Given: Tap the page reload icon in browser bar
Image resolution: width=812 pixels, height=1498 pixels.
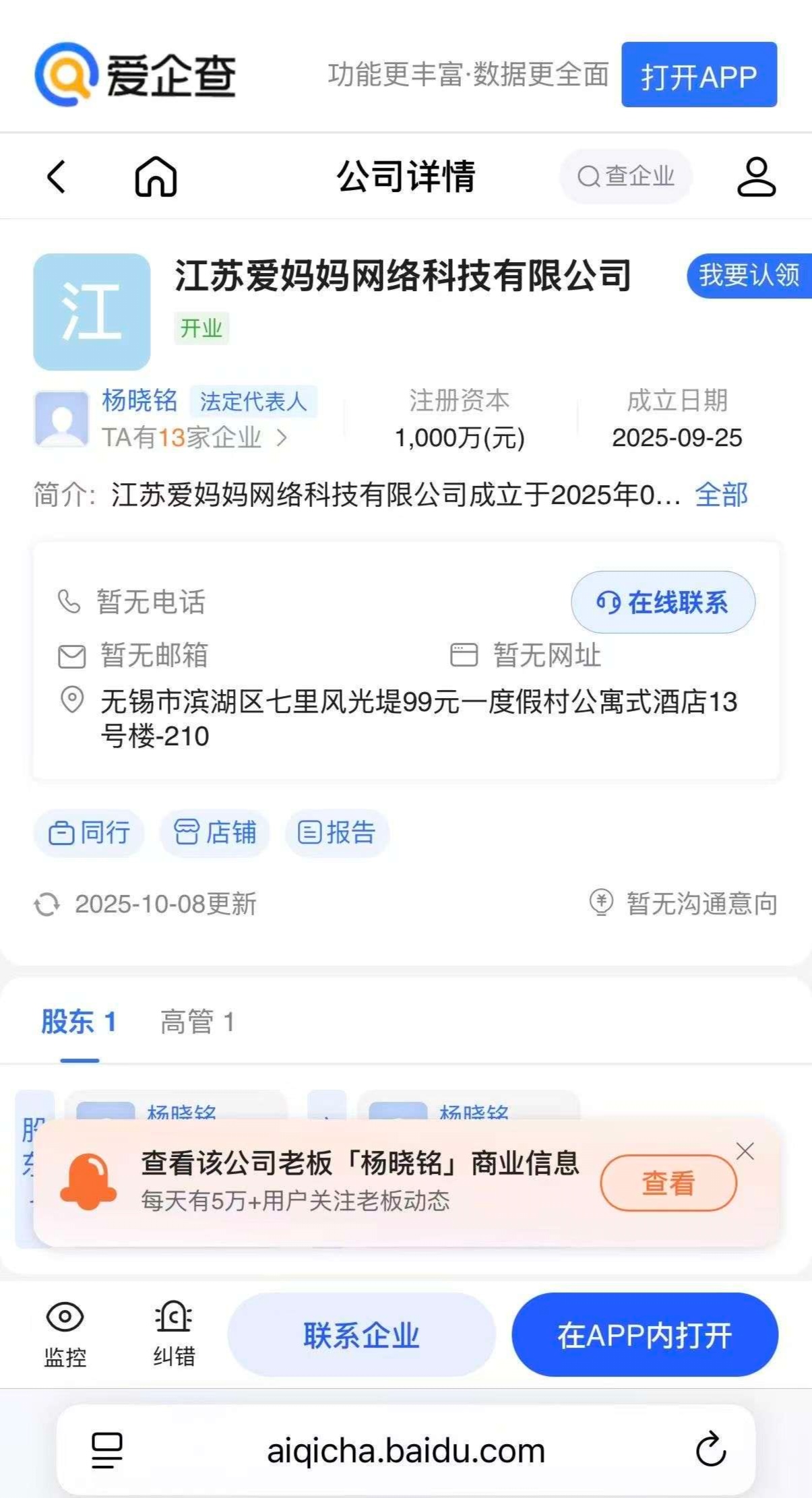Looking at the screenshot, I should 709,1448.
